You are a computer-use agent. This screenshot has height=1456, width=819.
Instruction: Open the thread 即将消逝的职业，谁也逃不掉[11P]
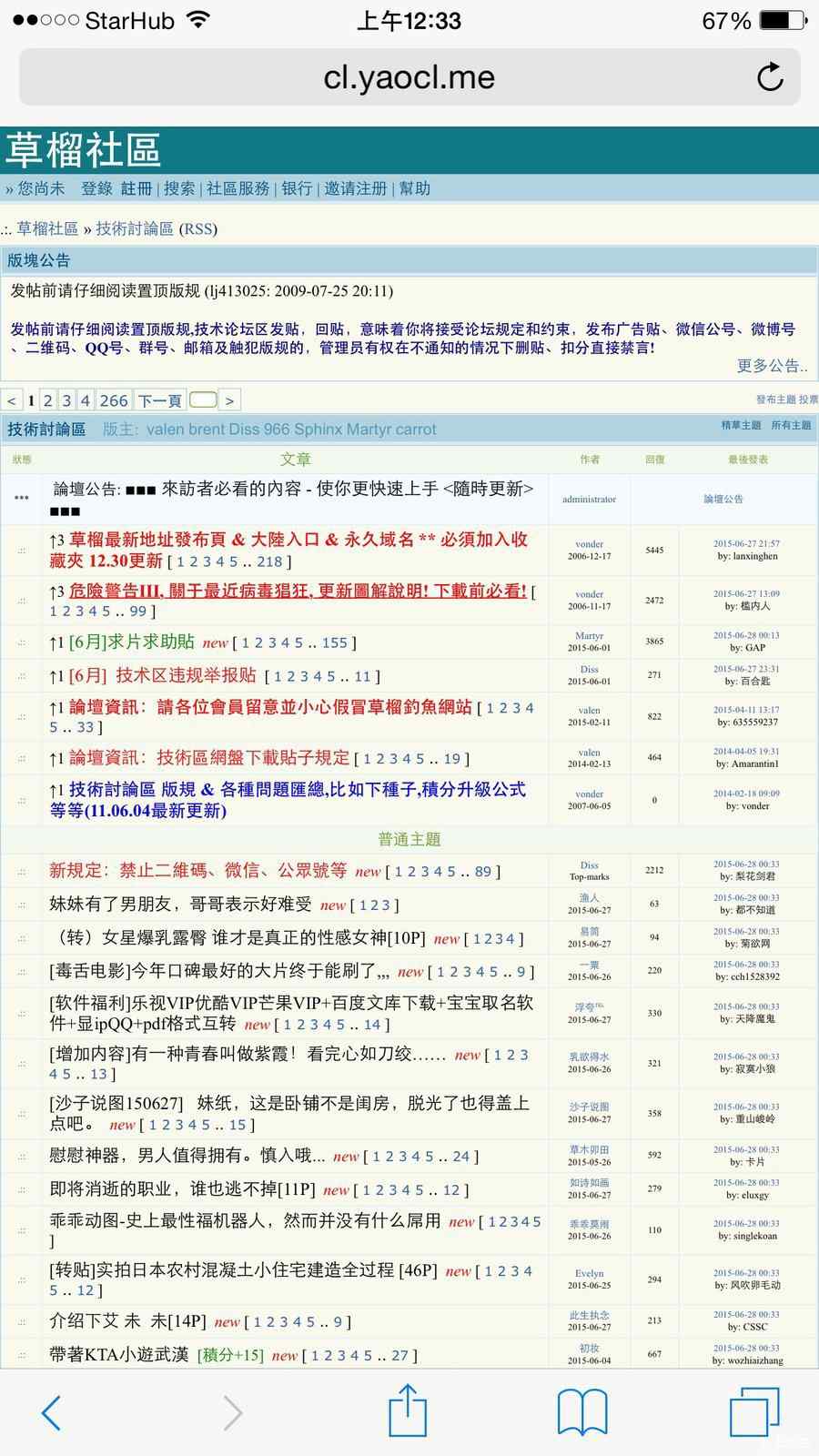pos(182,1189)
